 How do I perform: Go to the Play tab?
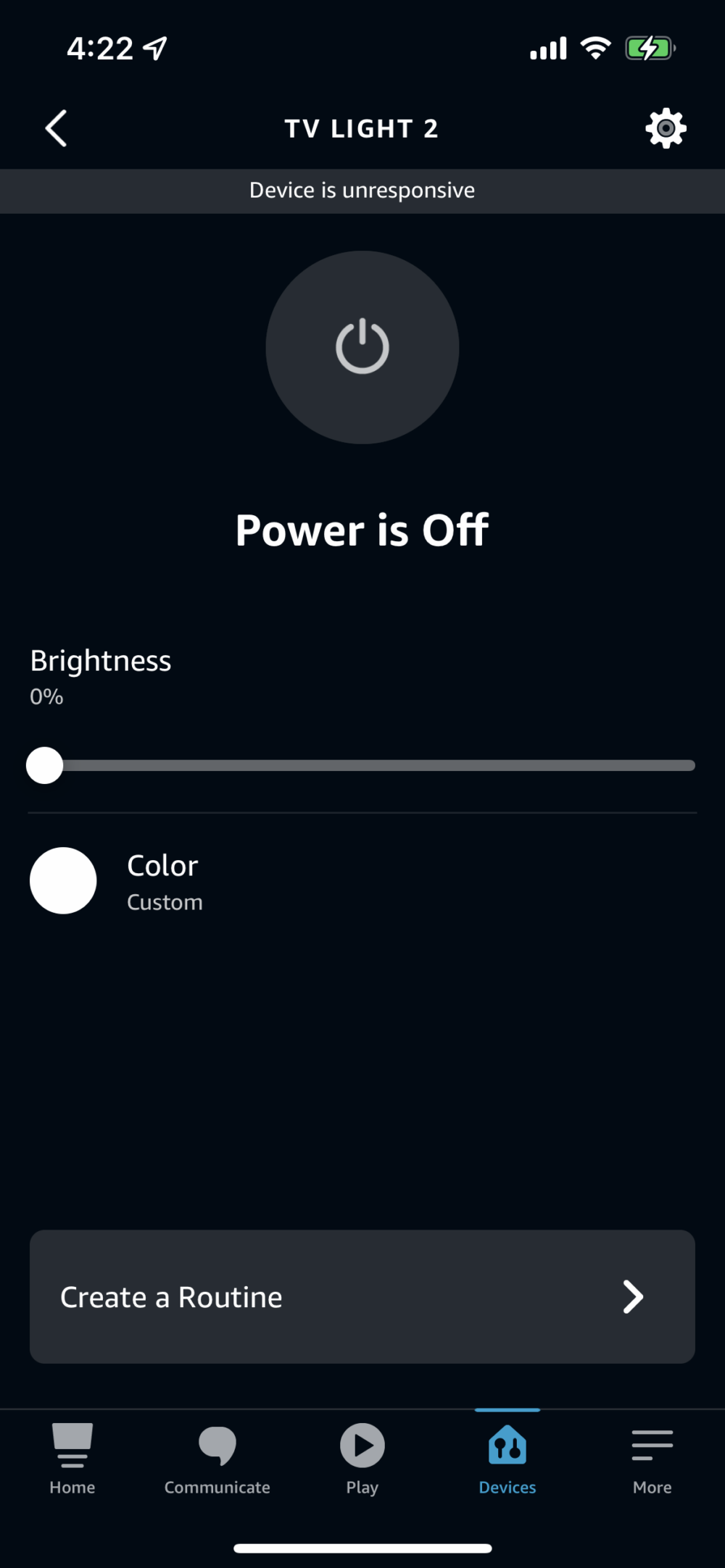point(362,1458)
